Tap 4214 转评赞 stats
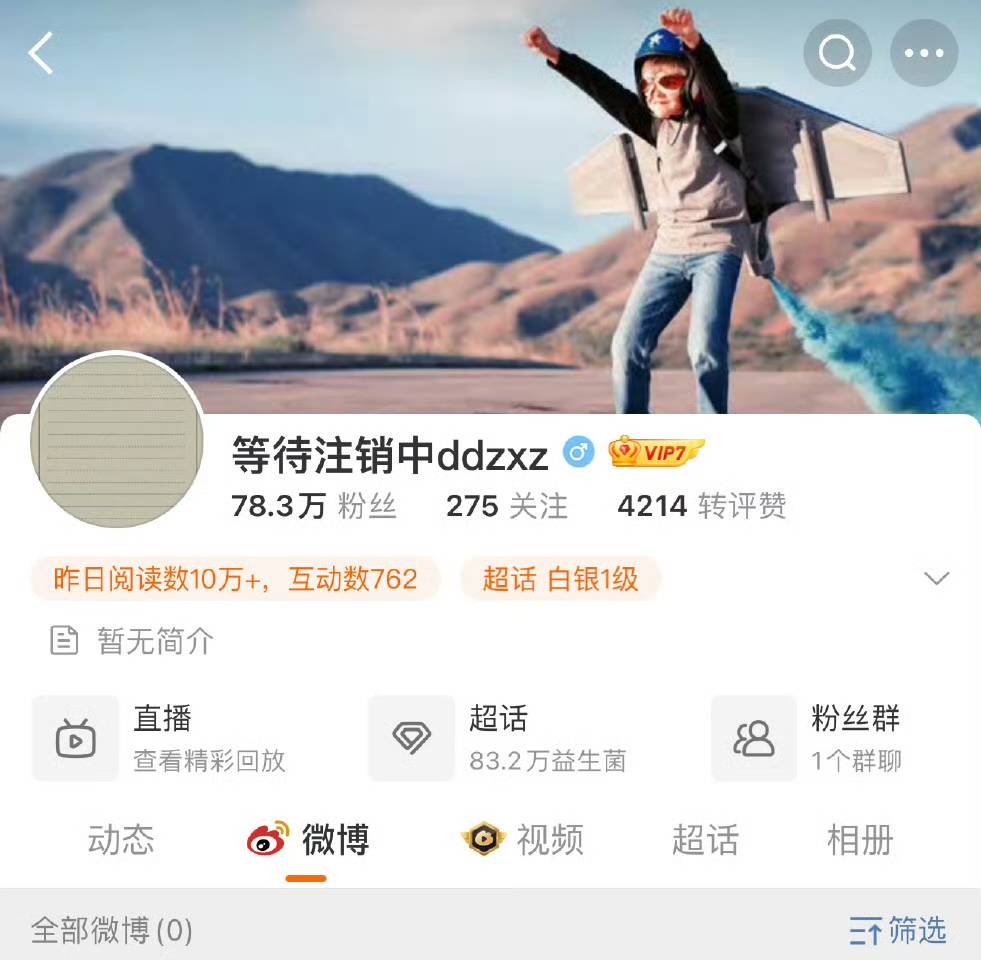Screen dimensions: 981x960 (701, 506)
